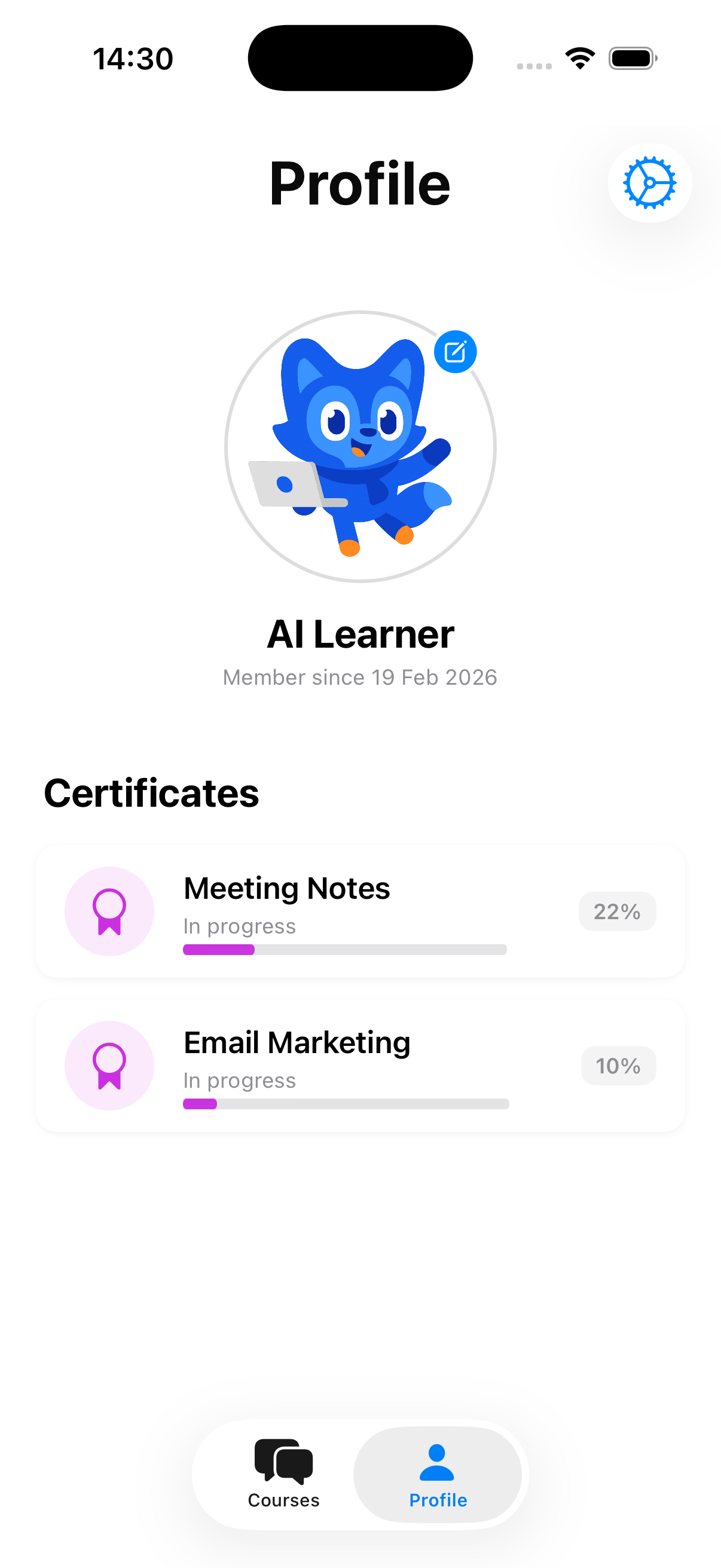This screenshot has height=1568, width=721.
Task: Select the Meeting Notes certificate badge icon
Action: [109, 911]
